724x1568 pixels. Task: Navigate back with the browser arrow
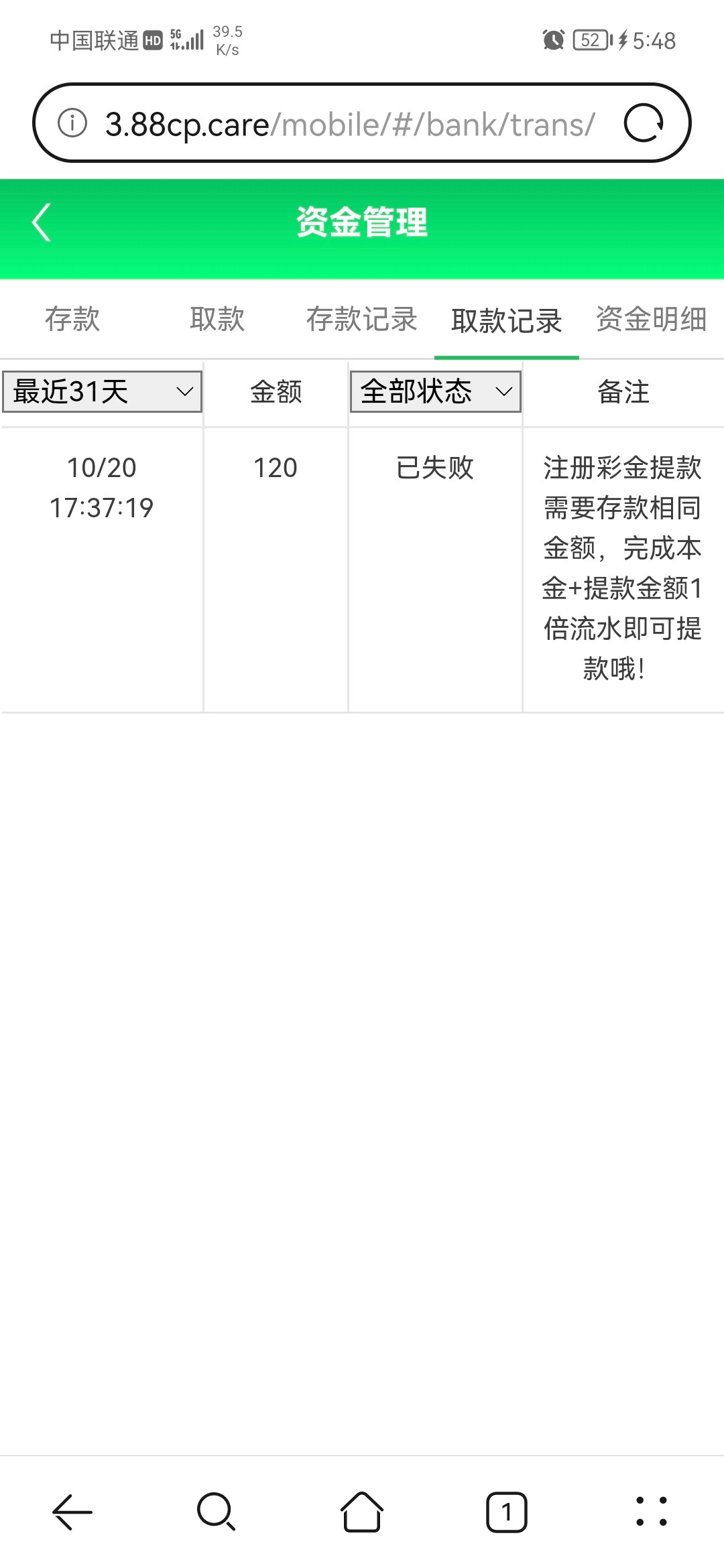tap(72, 1512)
